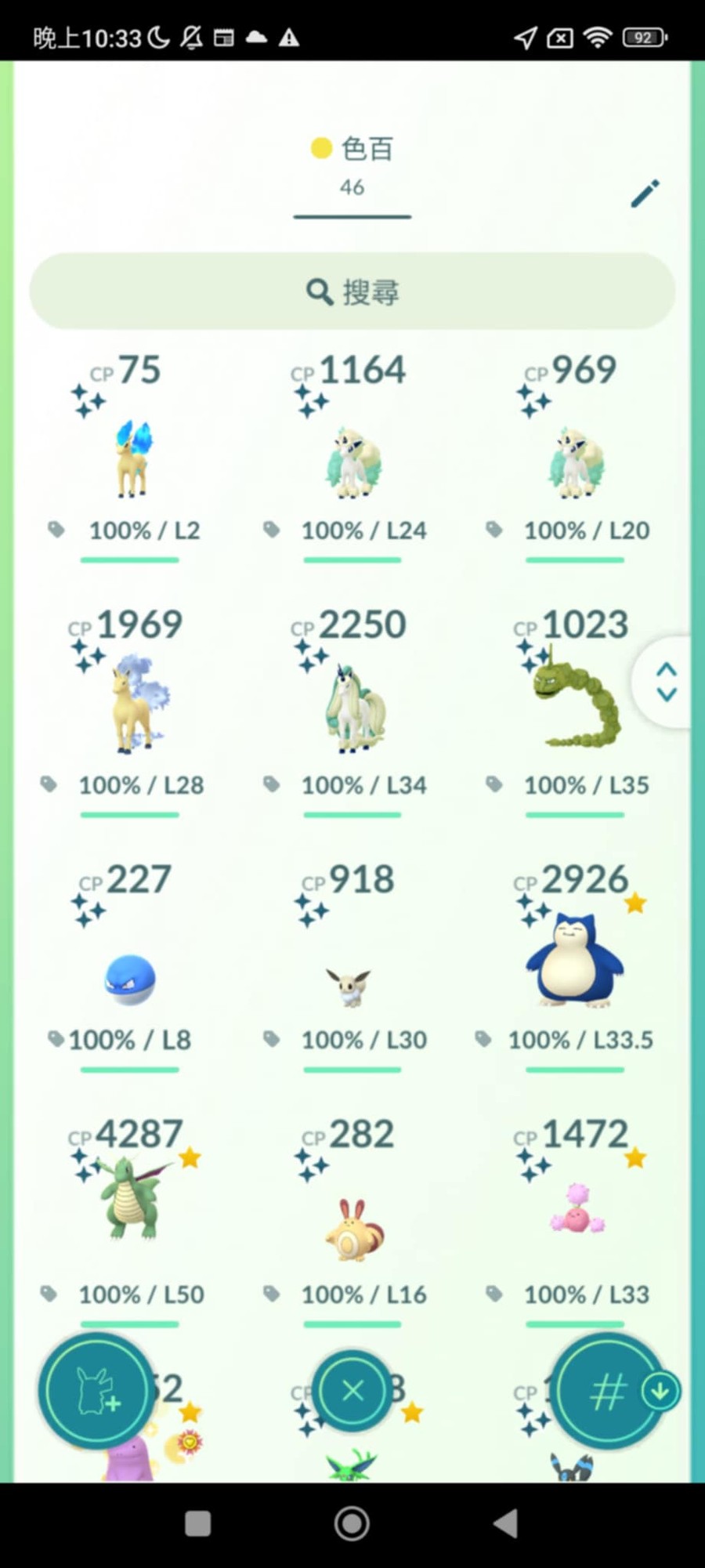The height and width of the screenshot is (1568, 705).
Task: Close the Pokémon list with X button
Action: click(x=352, y=1391)
